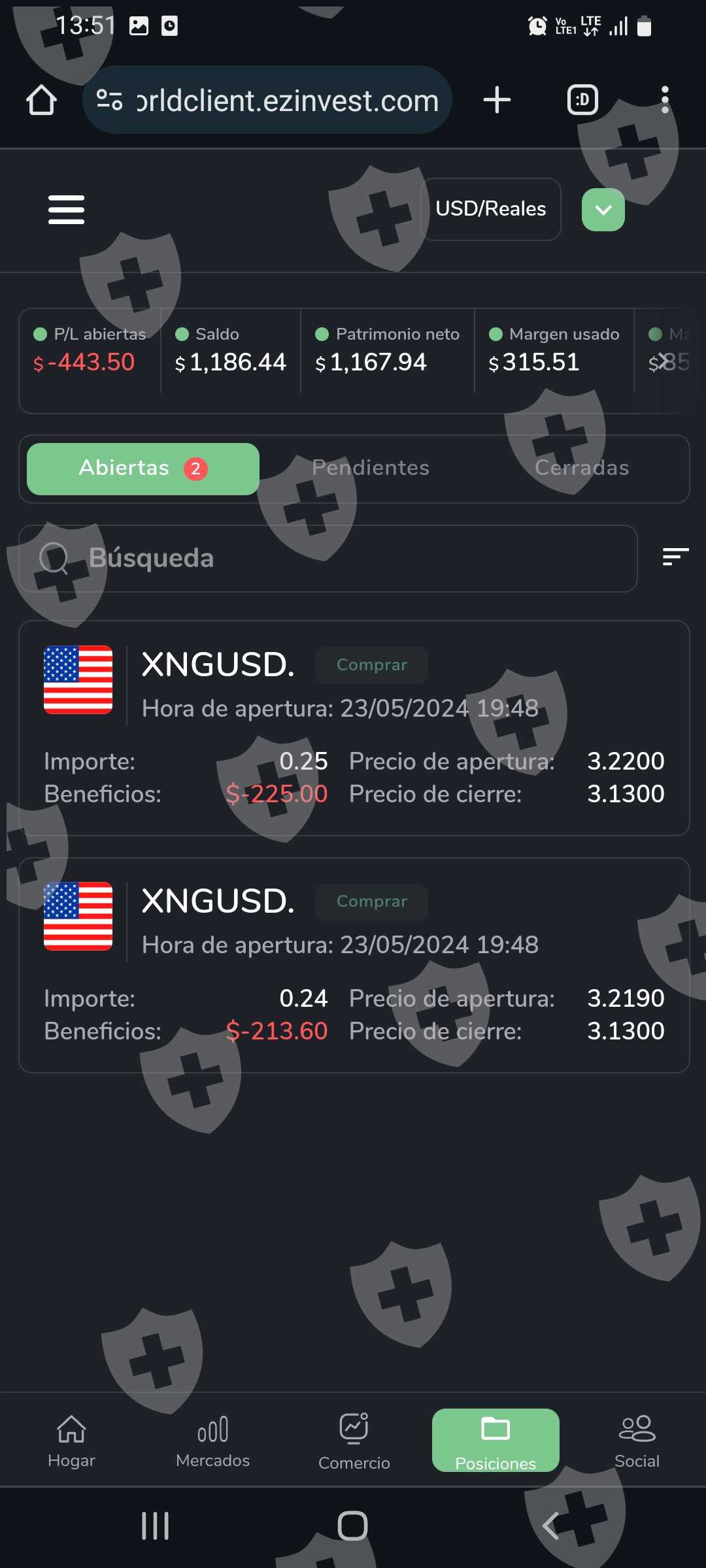Expand the green account dropdown chevron
Image resolution: width=706 pixels, height=1568 pixels.
603,210
